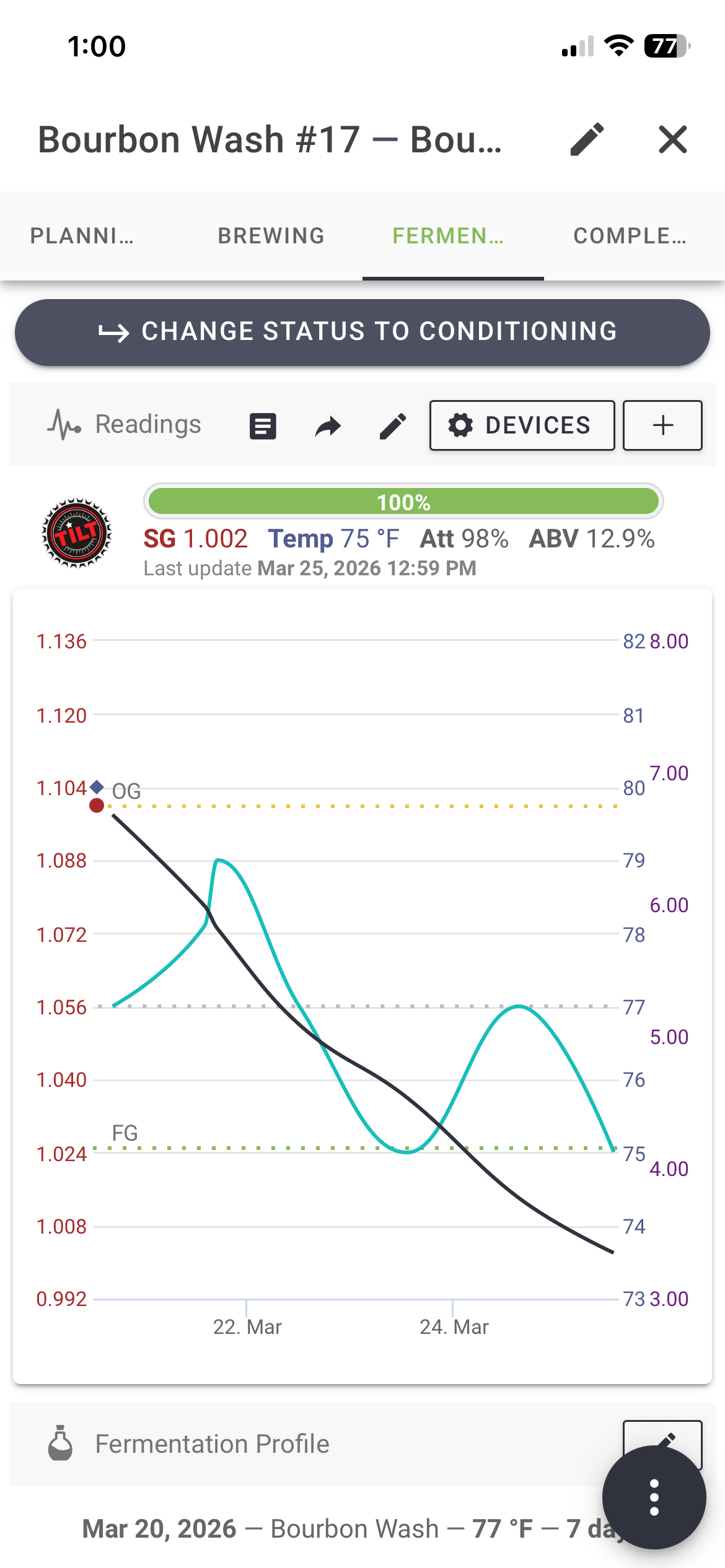Open the floating three-dot menu
The image size is (725, 1568).
(654, 1497)
